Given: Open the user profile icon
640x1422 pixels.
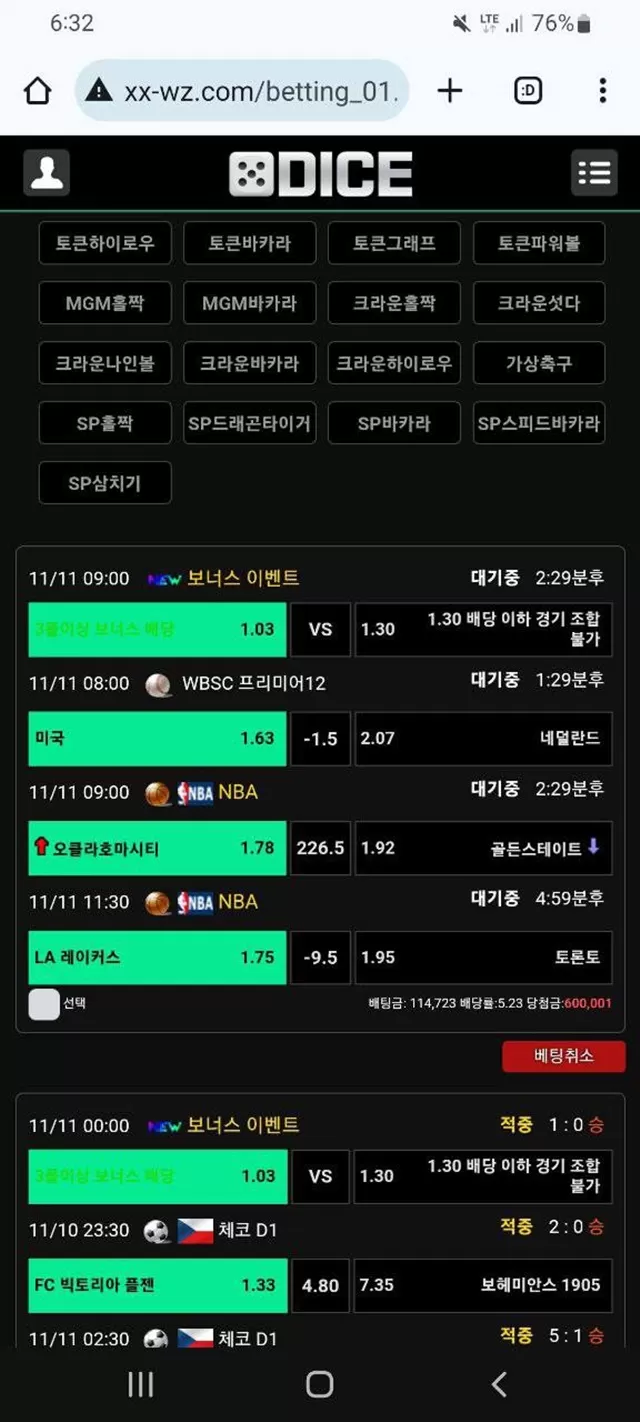Looking at the screenshot, I should 46,173.
